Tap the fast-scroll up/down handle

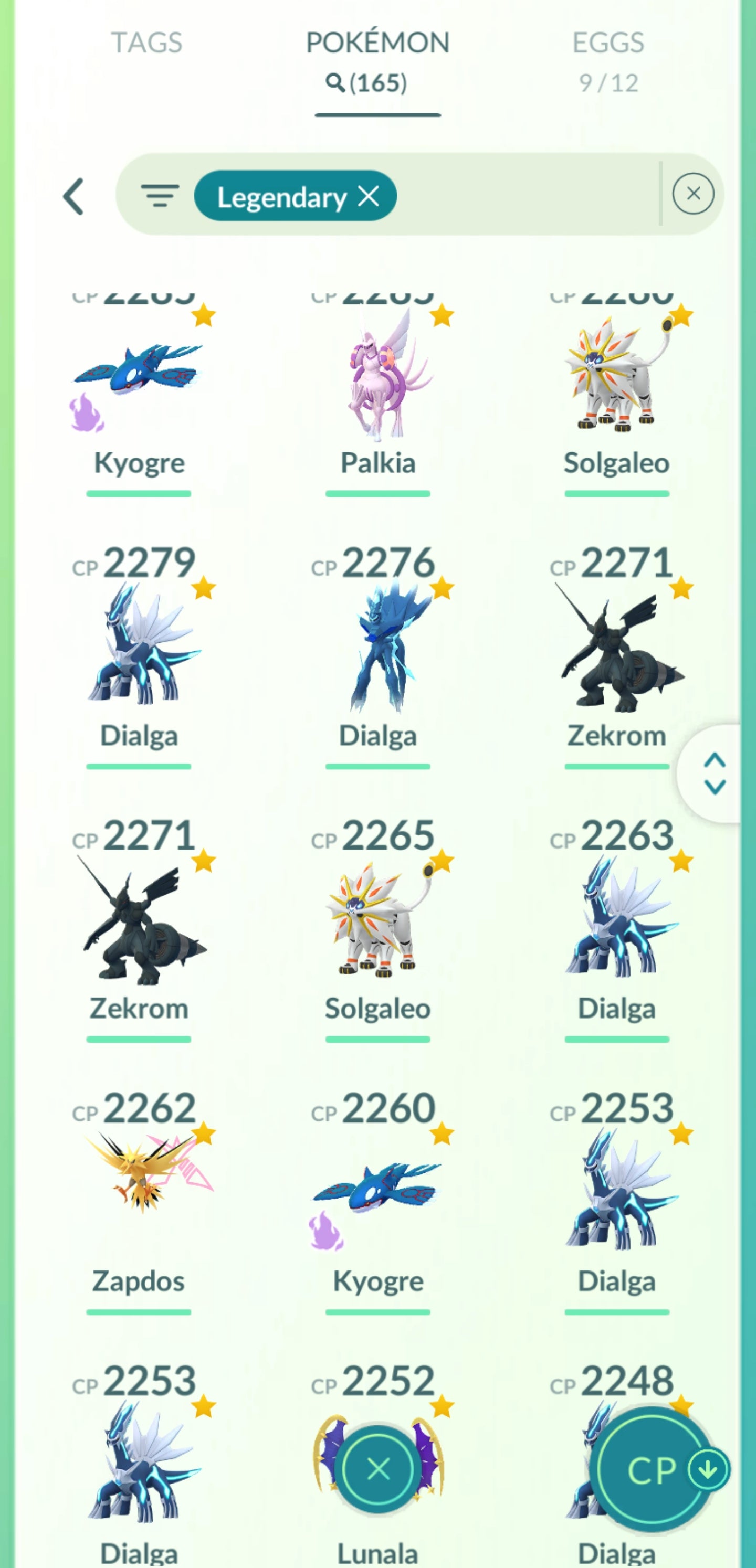coord(714,774)
